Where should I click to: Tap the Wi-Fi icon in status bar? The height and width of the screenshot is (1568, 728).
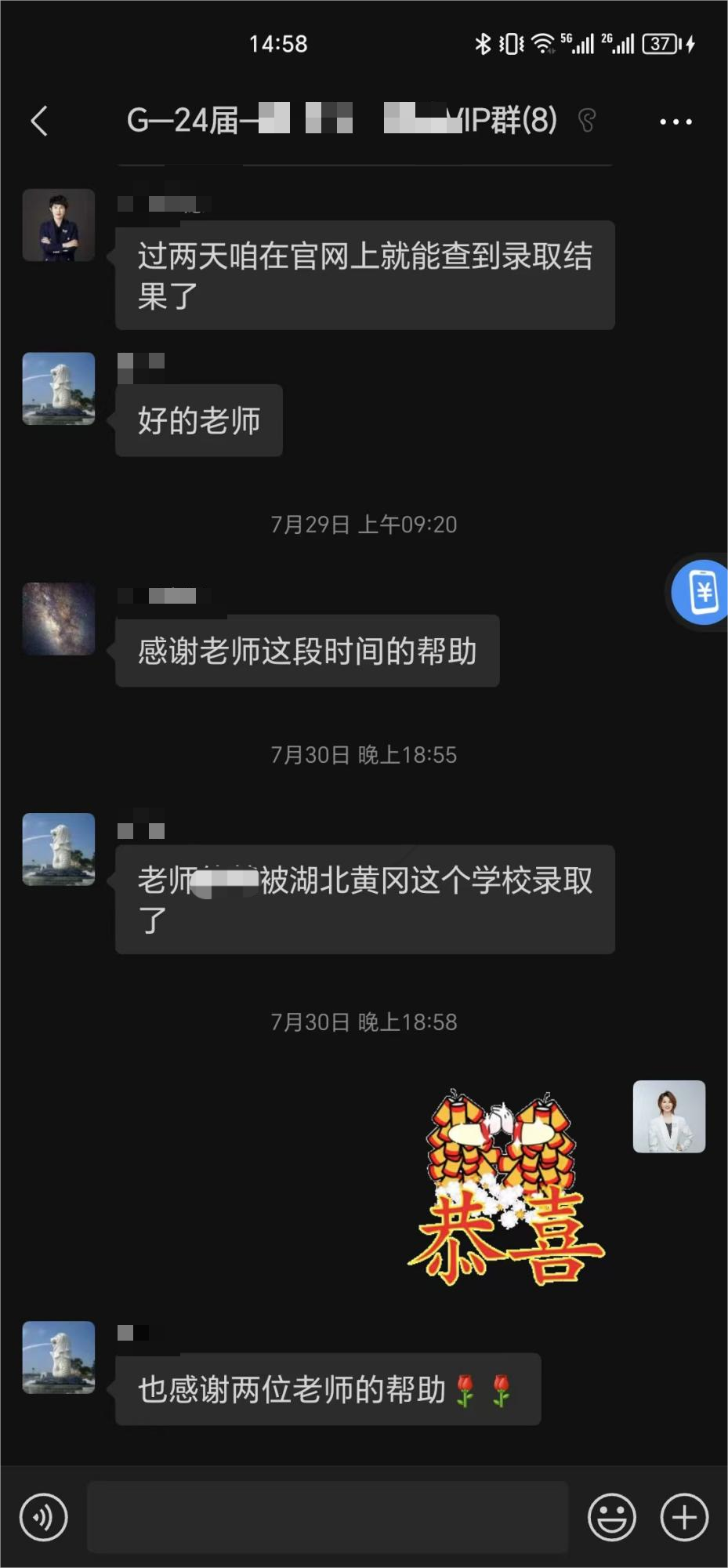(545, 45)
